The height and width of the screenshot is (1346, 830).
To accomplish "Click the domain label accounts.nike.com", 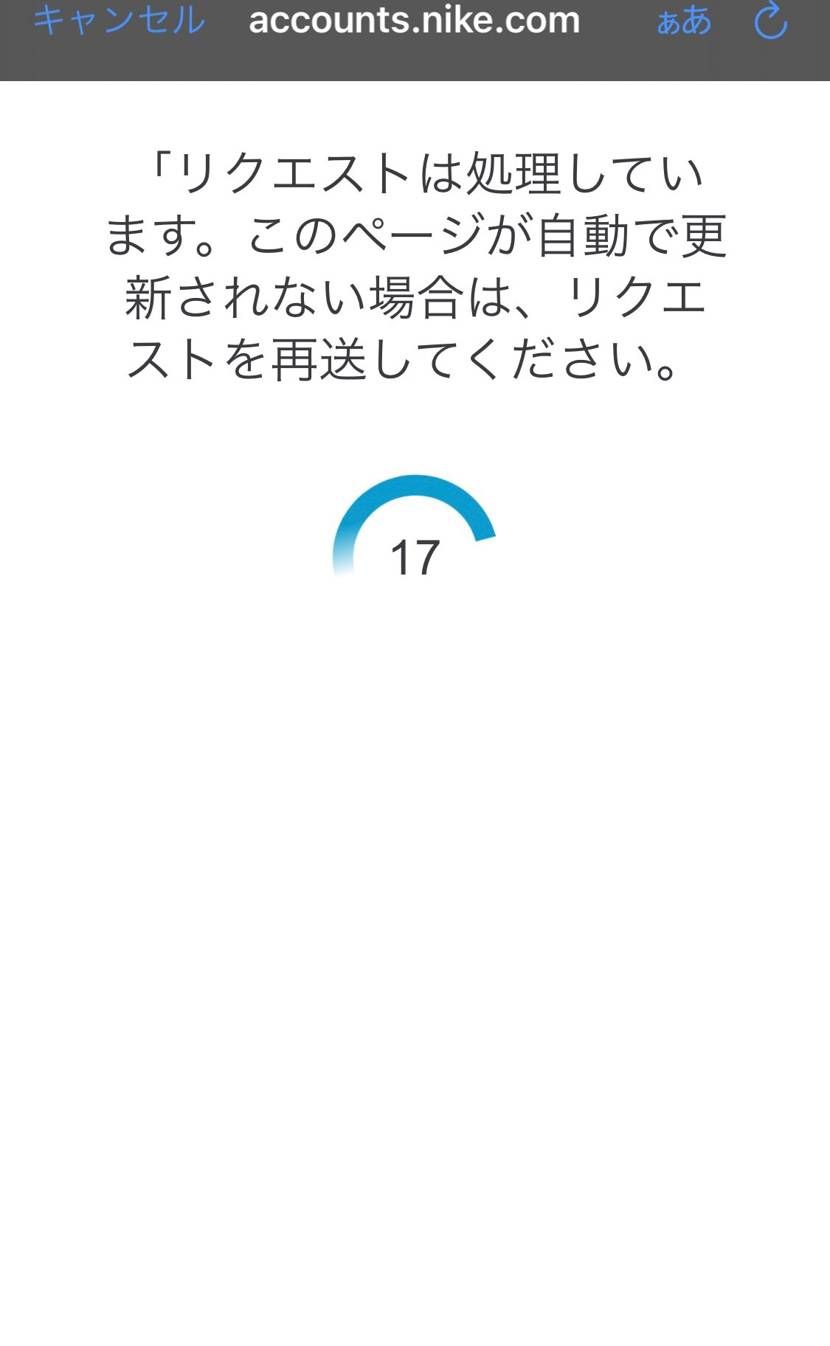I will tap(413, 20).
